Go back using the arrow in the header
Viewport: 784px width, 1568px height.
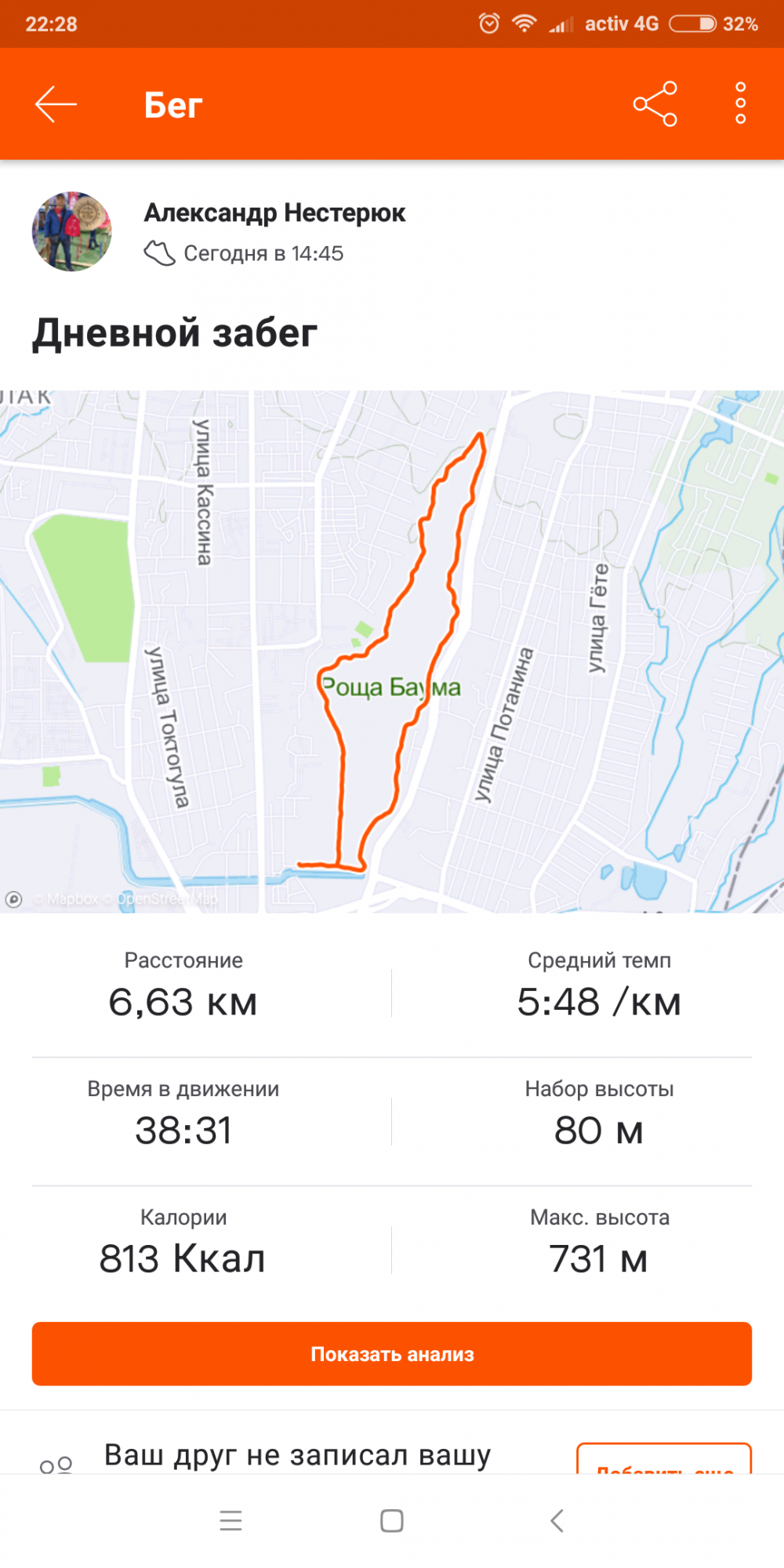56,104
